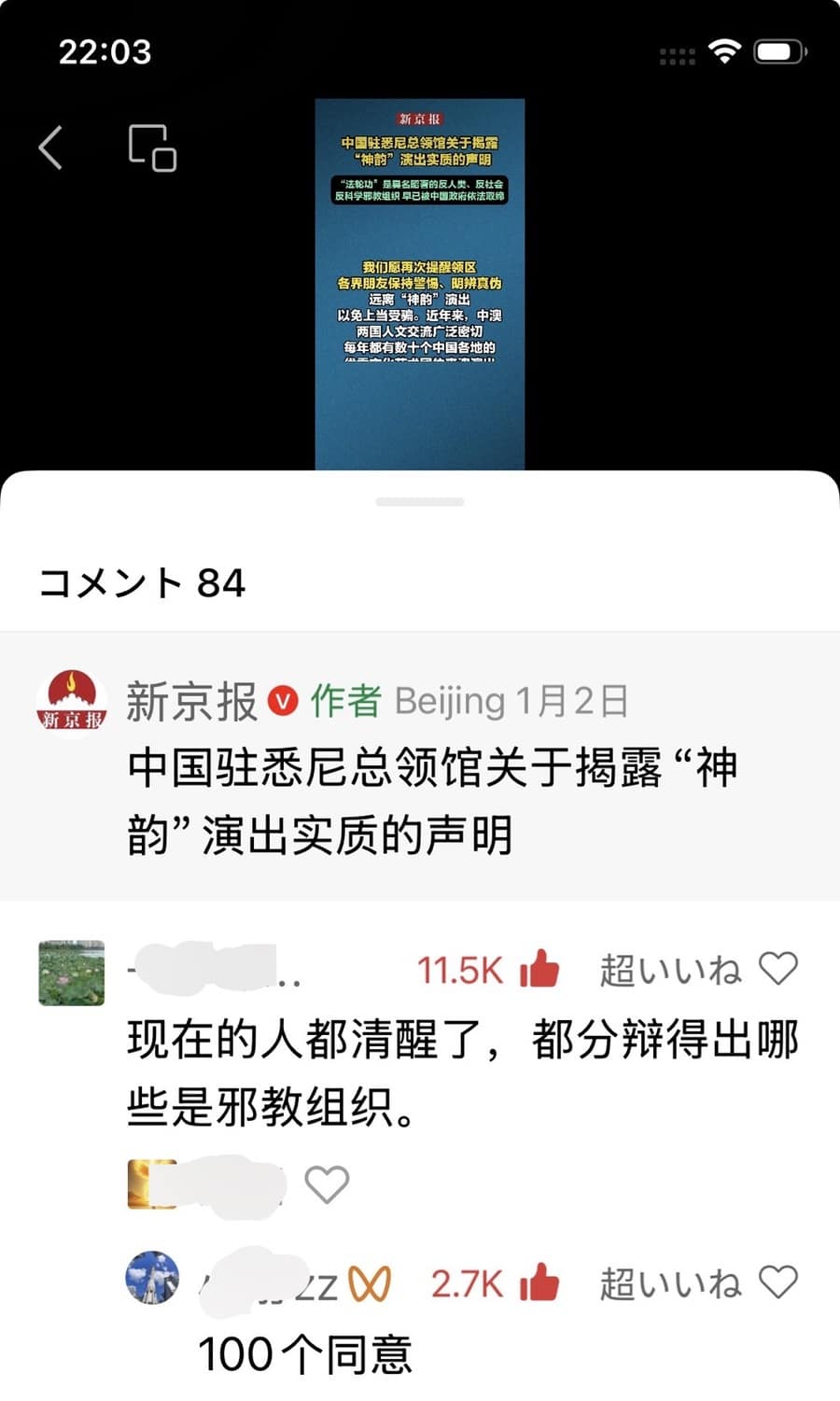Tap the heart next to 2.7K comment

[777, 1283]
